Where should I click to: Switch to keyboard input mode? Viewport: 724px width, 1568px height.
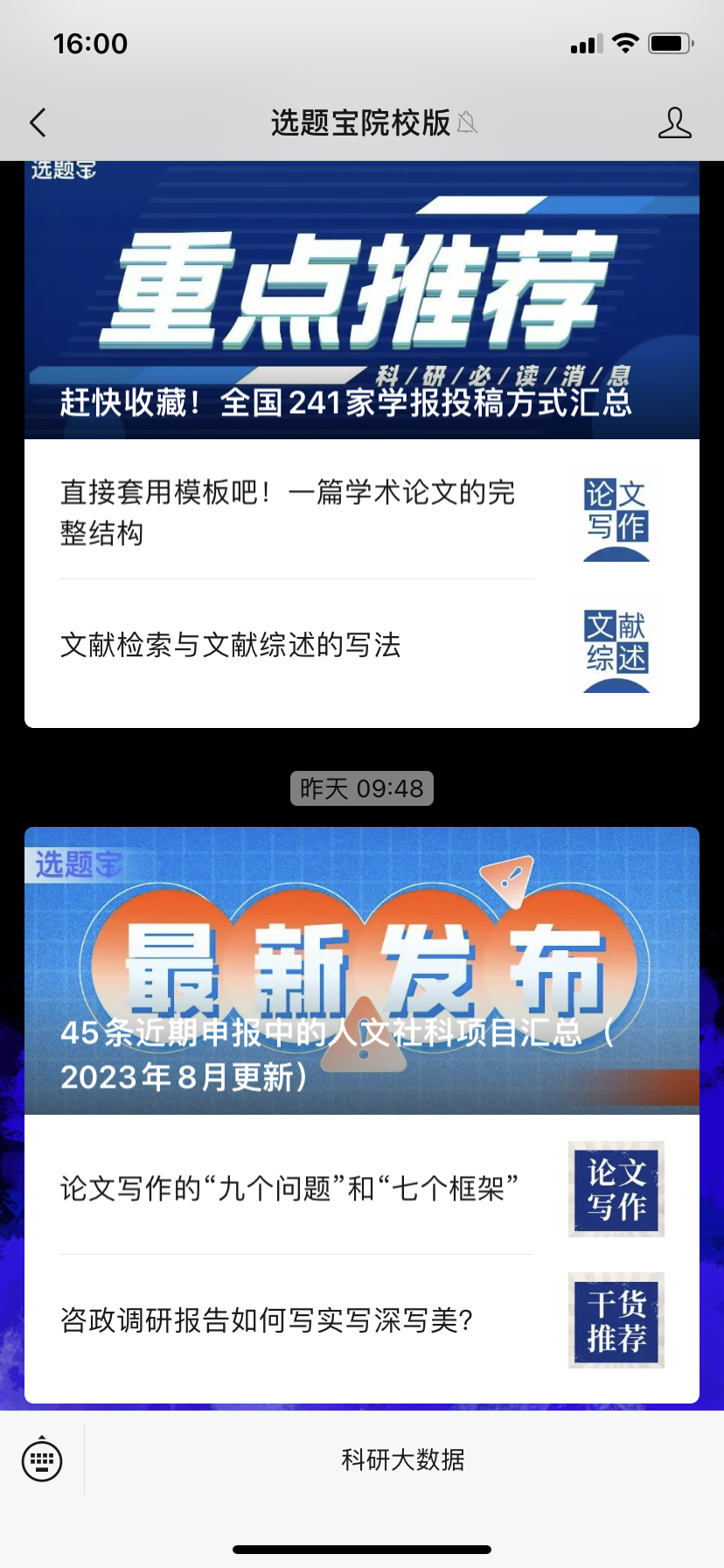[42, 1459]
